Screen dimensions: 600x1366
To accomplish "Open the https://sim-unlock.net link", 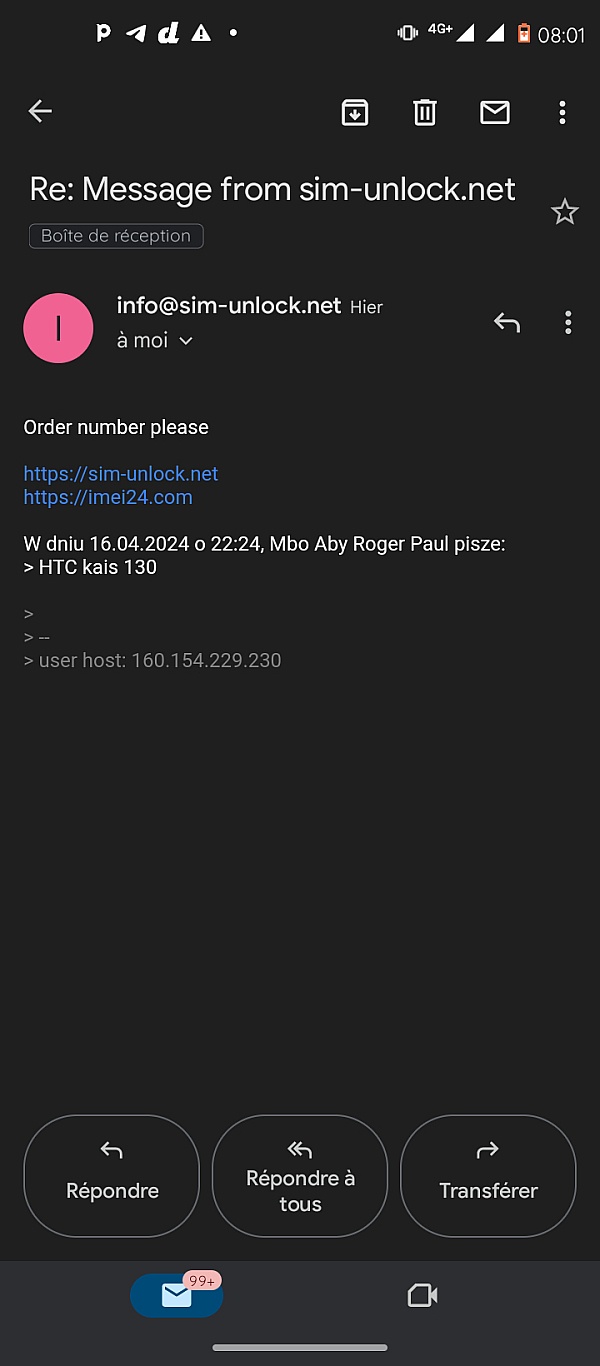I will (x=121, y=474).
